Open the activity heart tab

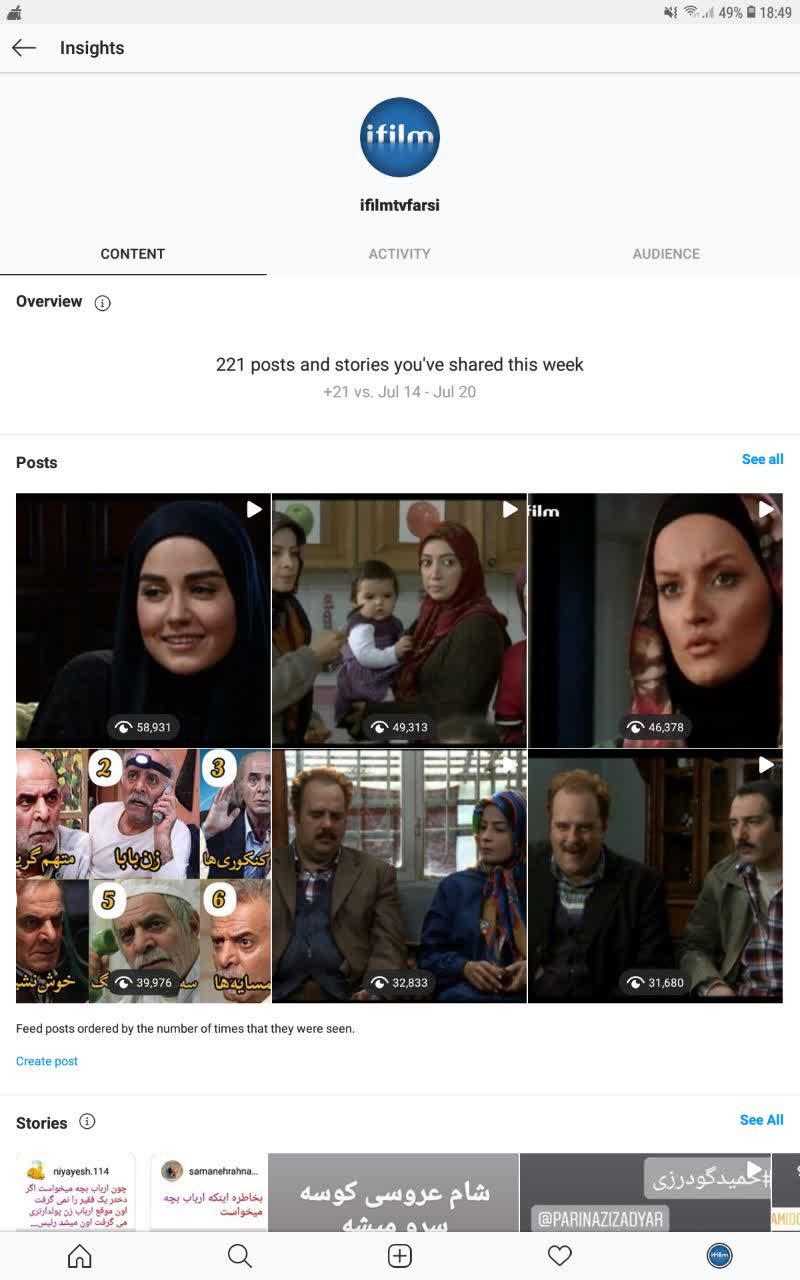point(560,1256)
